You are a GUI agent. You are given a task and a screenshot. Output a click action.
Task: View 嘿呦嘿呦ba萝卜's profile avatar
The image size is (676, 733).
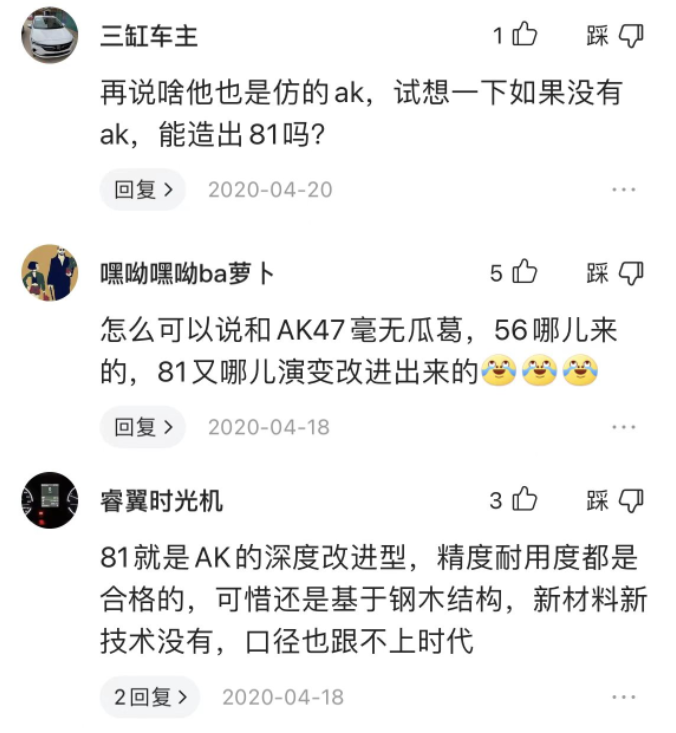click(x=49, y=273)
